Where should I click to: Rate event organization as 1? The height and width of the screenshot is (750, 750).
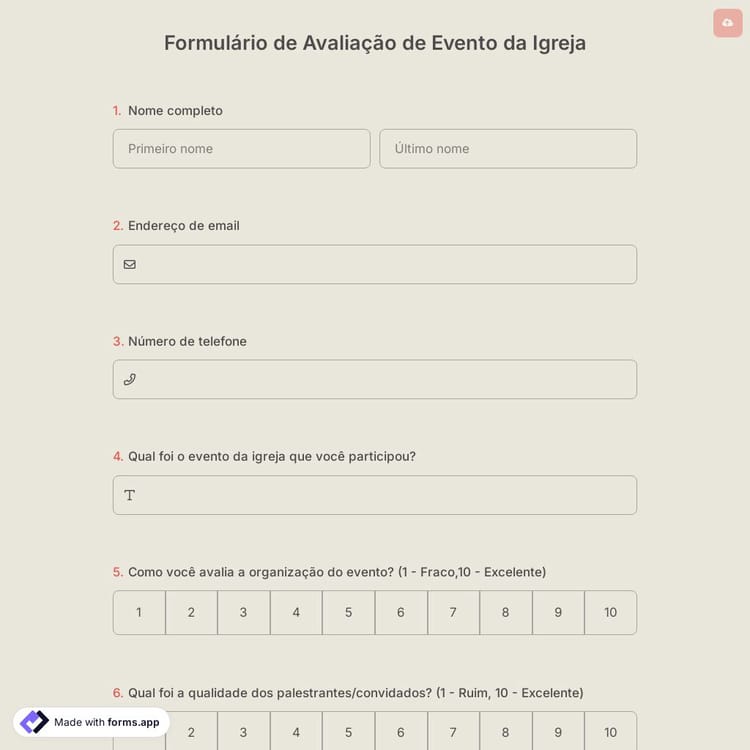pos(139,613)
